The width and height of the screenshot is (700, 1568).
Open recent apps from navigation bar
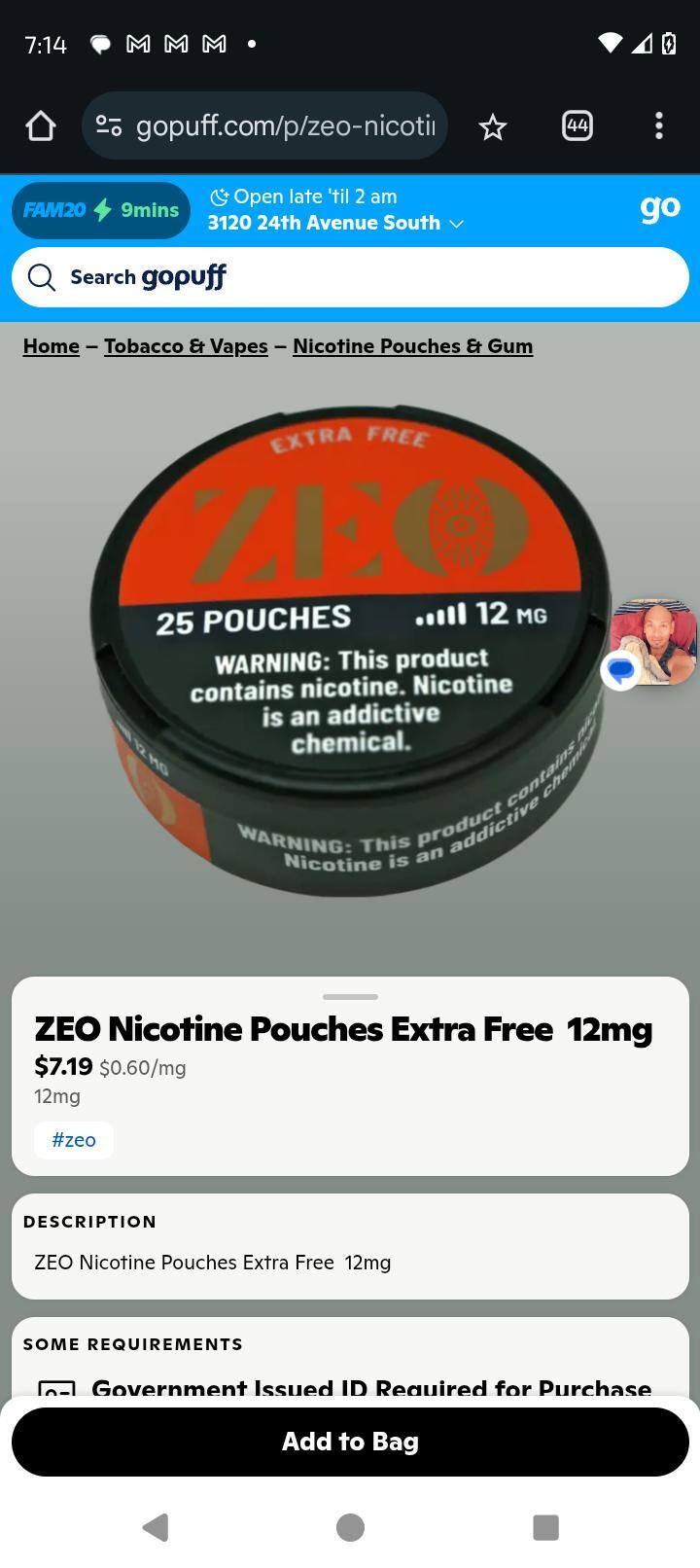[x=545, y=1527]
